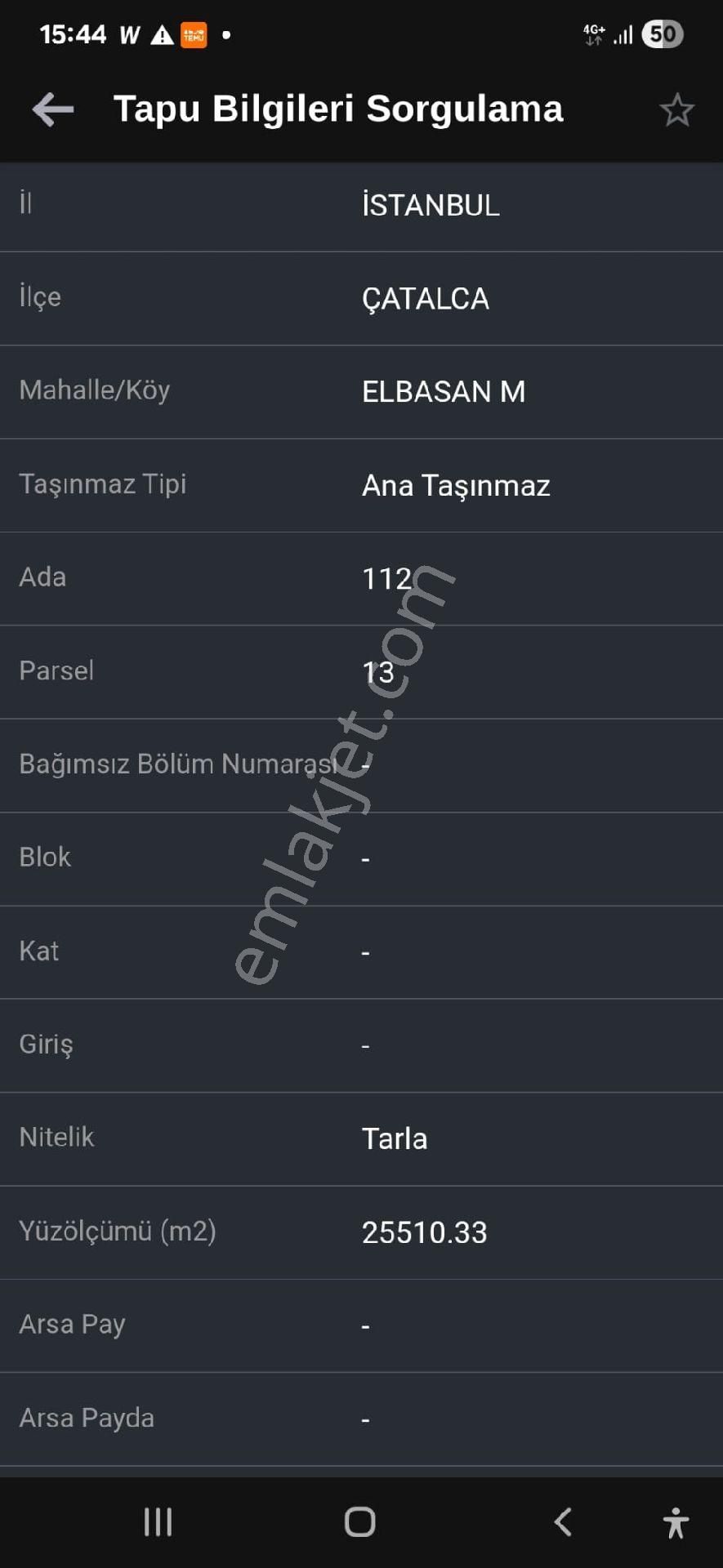723x1568 pixels.
Task: Tap the Nitelik row showing Tarla
Action: coord(361,1138)
